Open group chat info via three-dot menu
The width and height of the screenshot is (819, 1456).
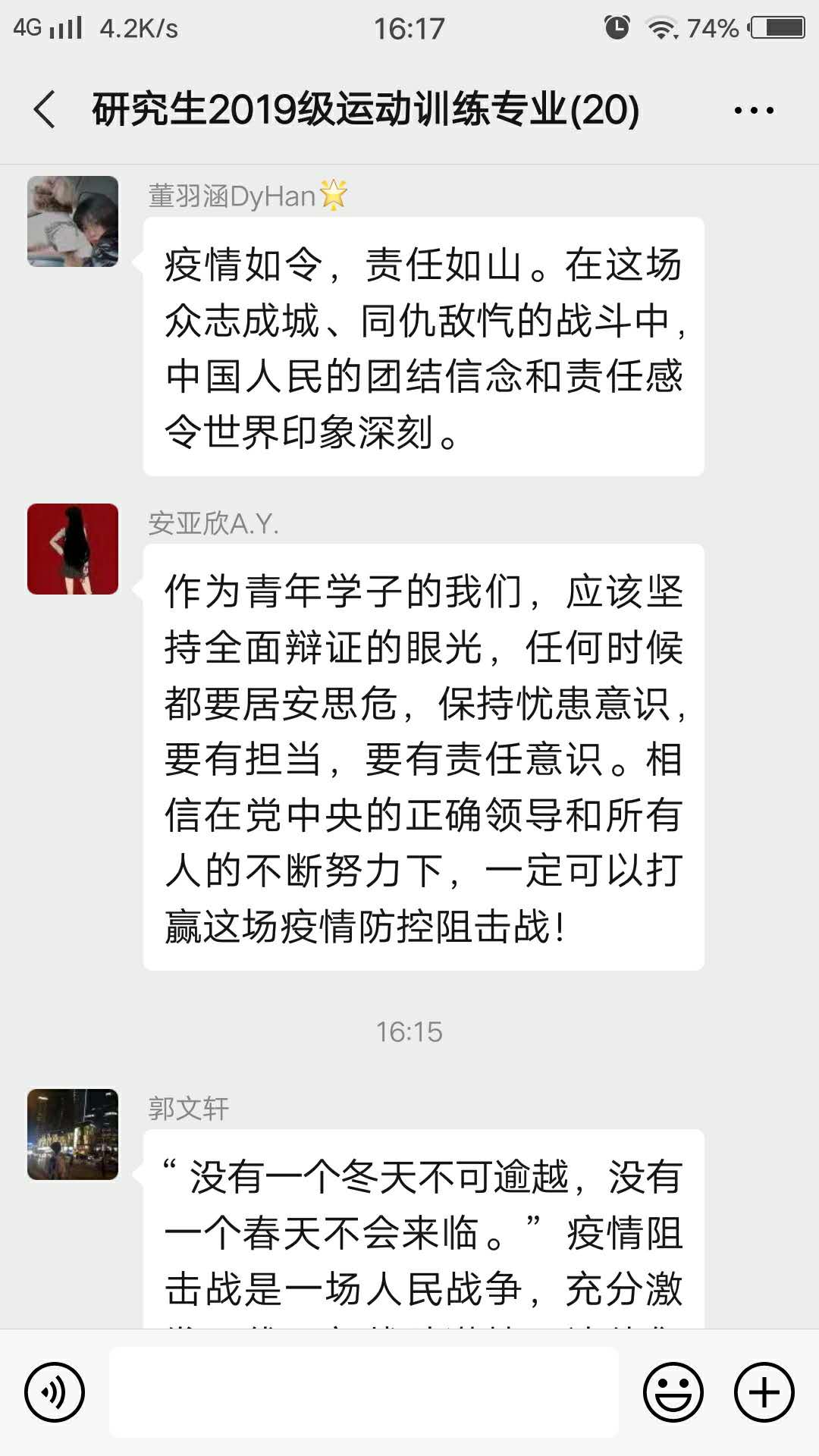coord(754,110)
